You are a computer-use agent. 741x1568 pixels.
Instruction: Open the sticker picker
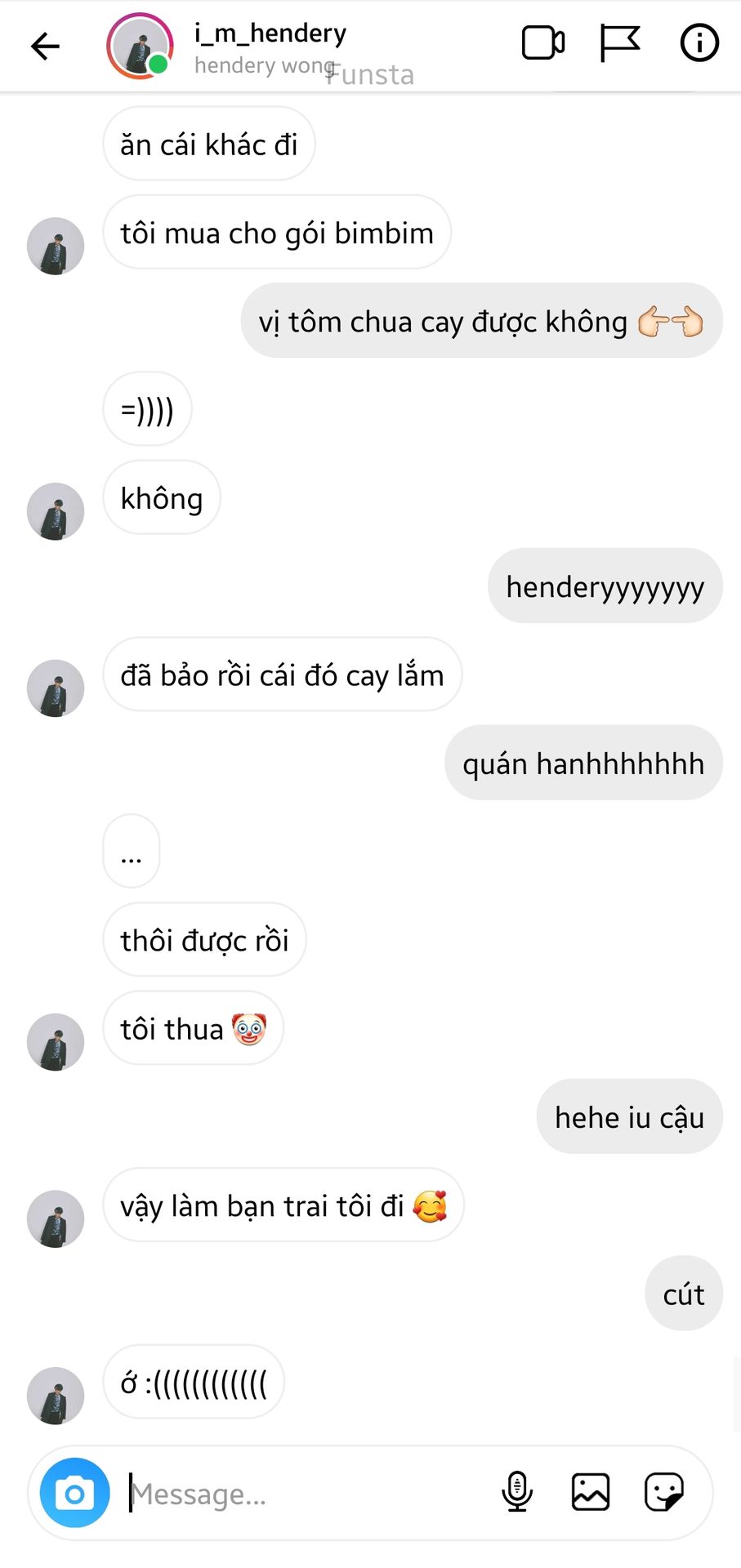pyautogui.click(x=663, y=1492)
